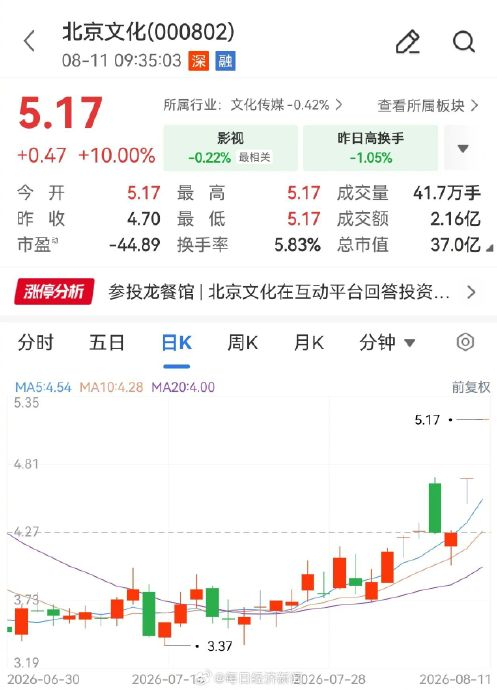497x690 pixels.
Task: Change the 前复权 adjustment option
Action: coord(471,387)
